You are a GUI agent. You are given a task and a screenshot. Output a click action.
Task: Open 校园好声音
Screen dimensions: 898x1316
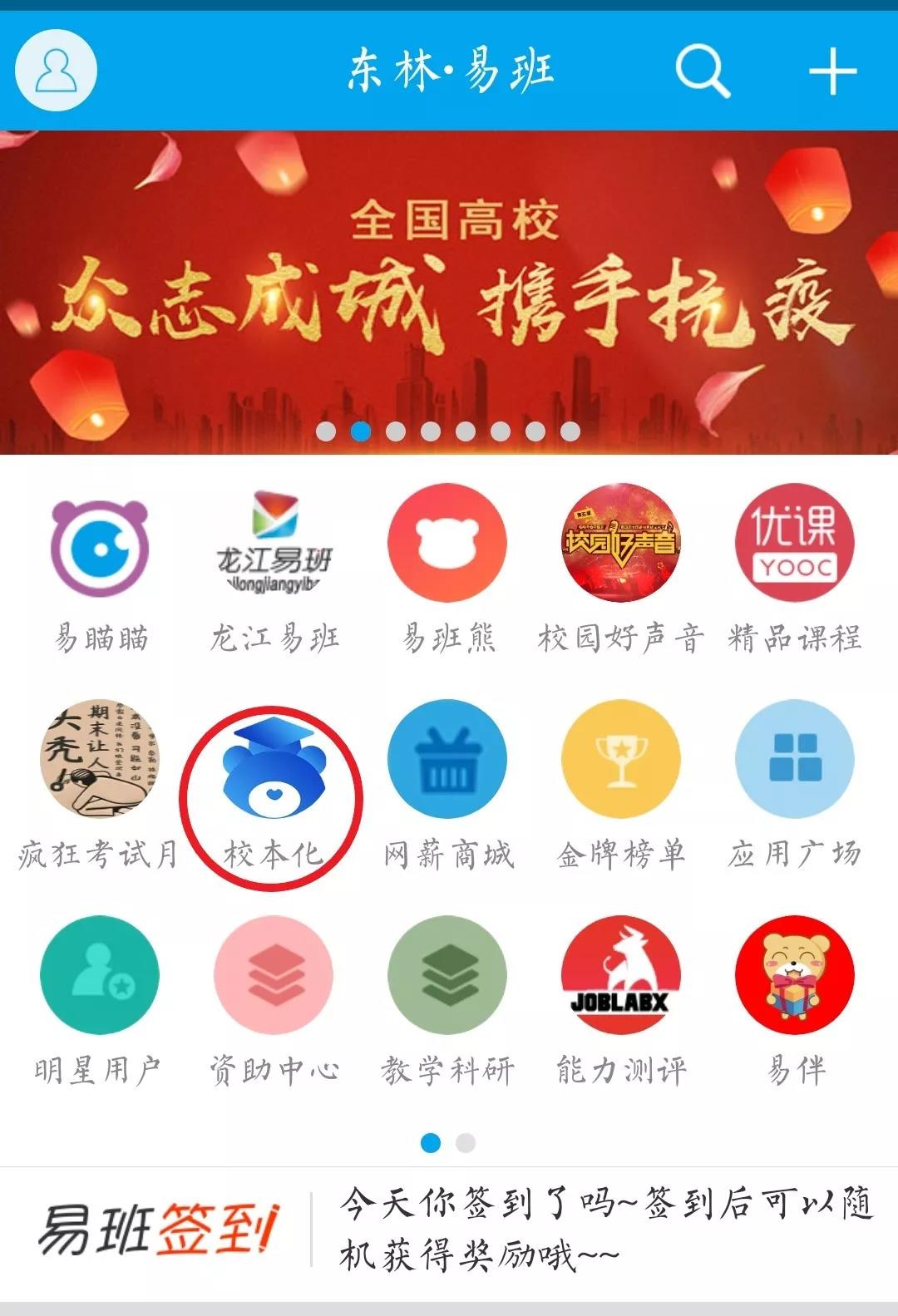(621, 545)
